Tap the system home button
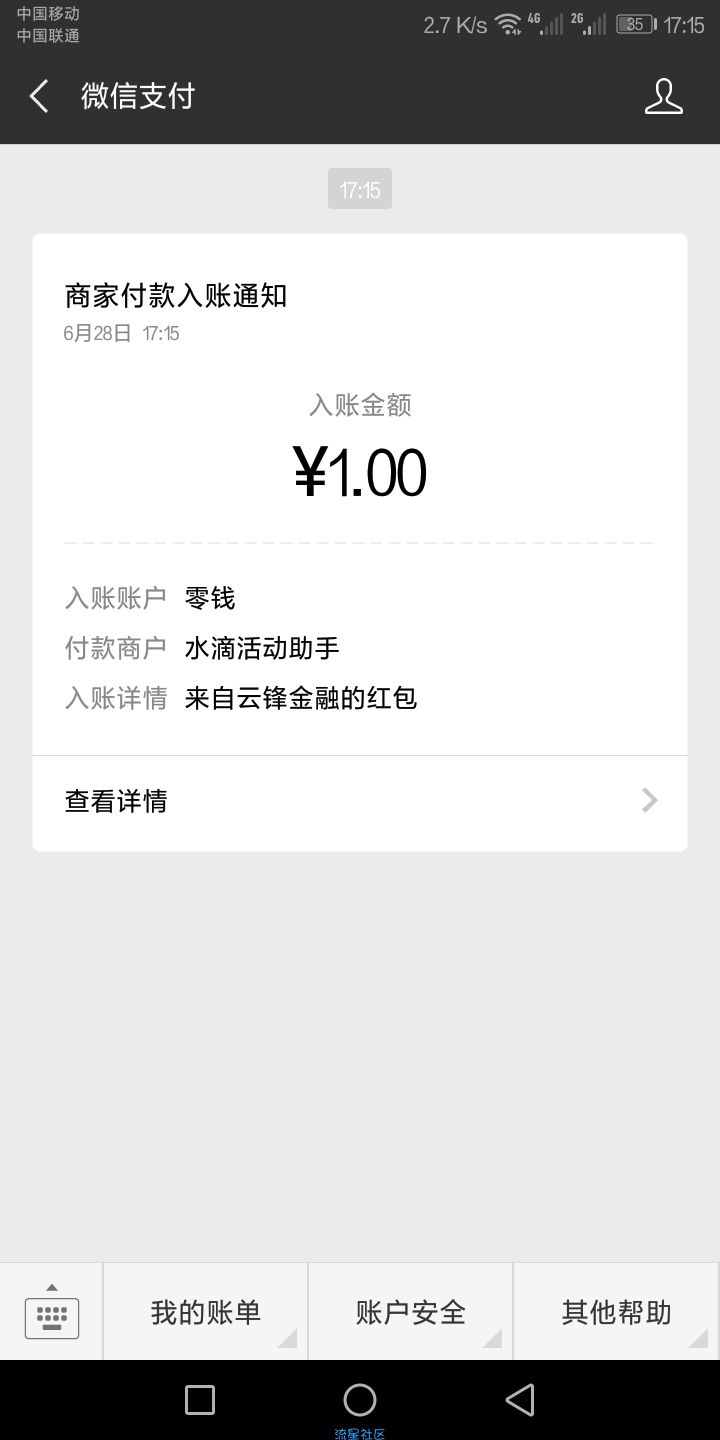This screenshot has height=1440, width=720. point(360,1399)
